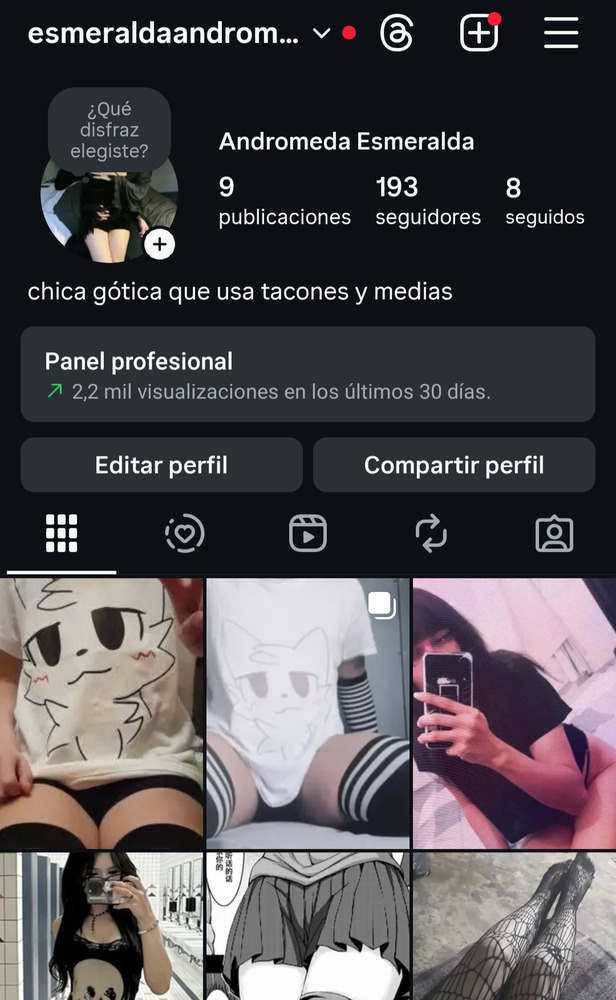
Task: View the 8 seguidos list
Action: coord(544,201)
